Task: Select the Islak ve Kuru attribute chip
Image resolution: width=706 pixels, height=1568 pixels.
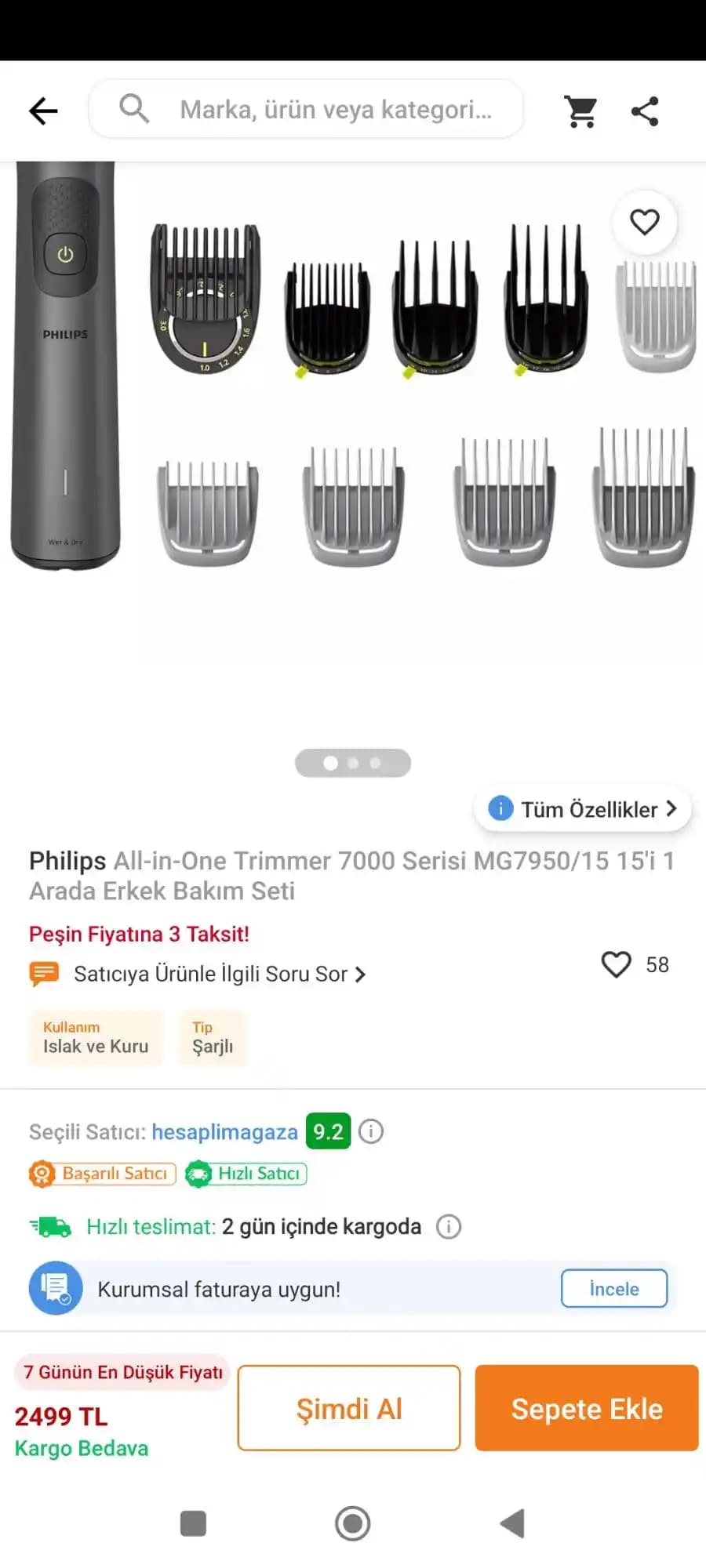Action: (95, 1038)
